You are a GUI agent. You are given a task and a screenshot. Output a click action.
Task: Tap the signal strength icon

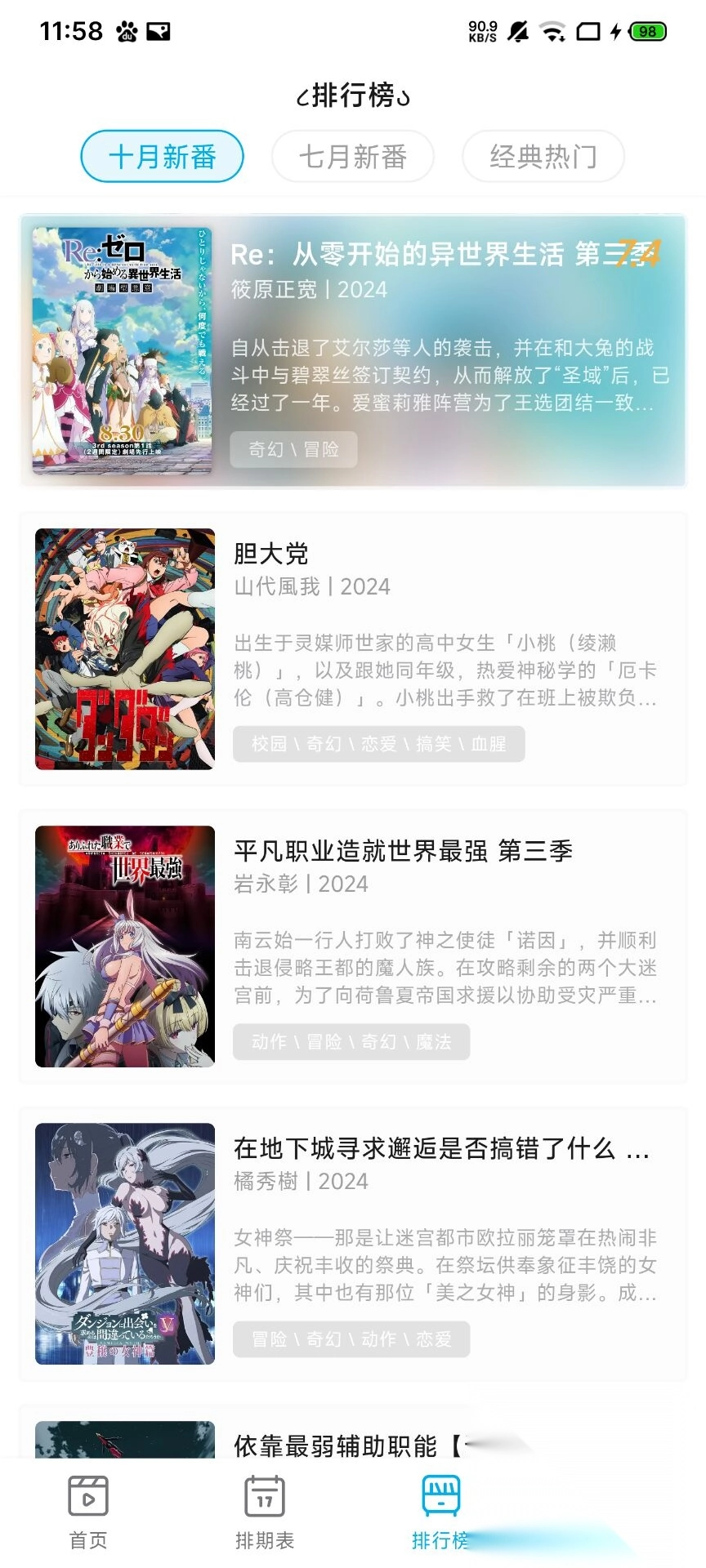coord(590,31)
